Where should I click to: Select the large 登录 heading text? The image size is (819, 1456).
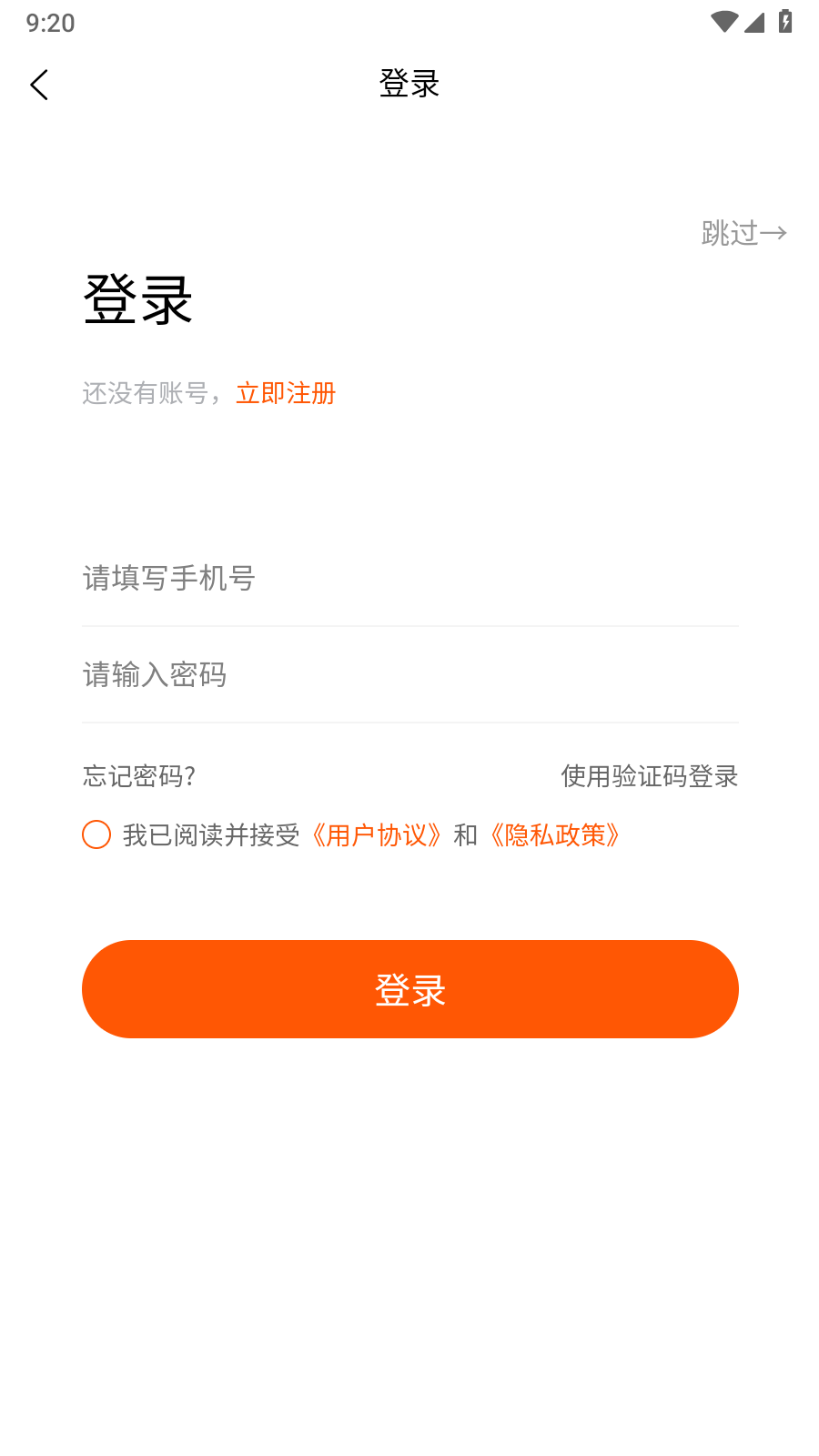click(x=137, y=300)
